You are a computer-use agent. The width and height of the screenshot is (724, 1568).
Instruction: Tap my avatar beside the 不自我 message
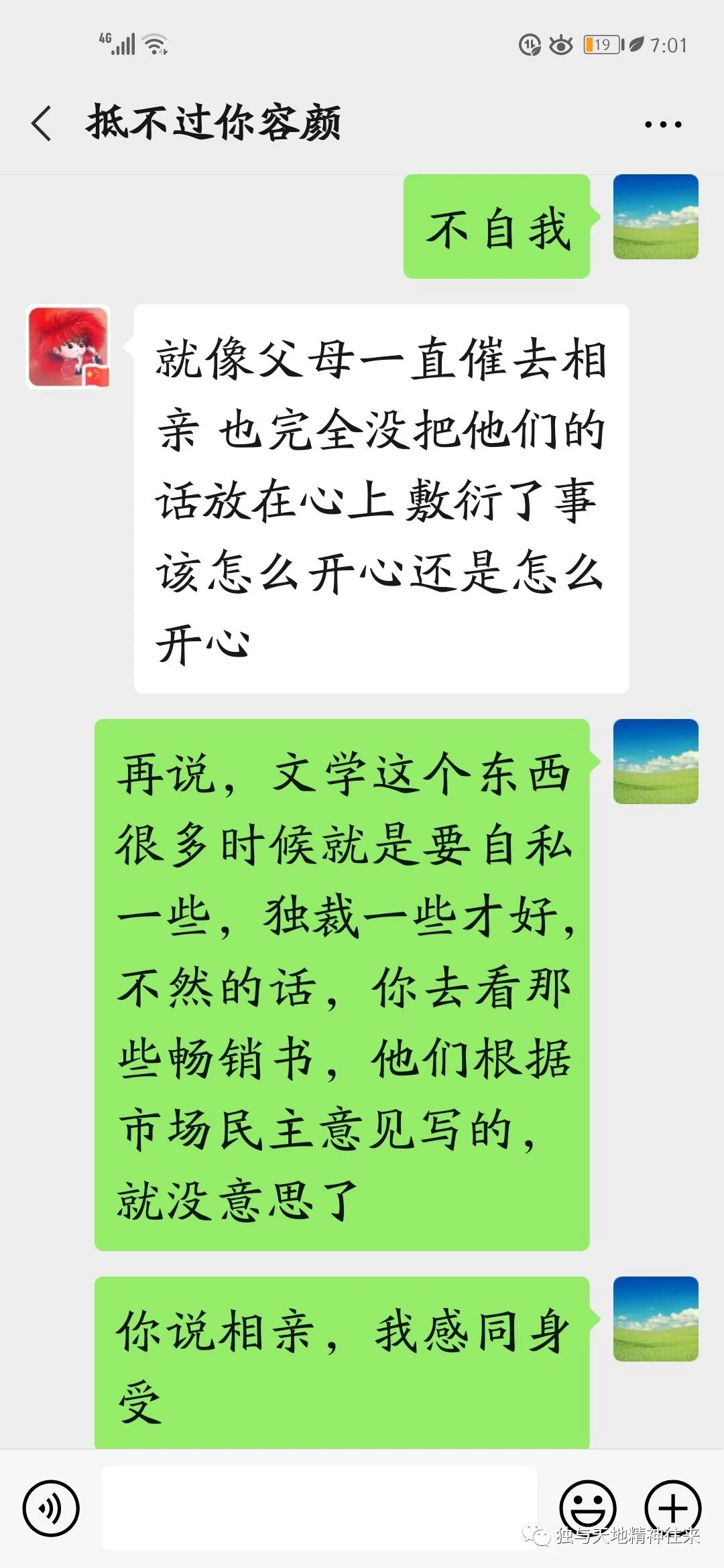[x=656, y=217]
